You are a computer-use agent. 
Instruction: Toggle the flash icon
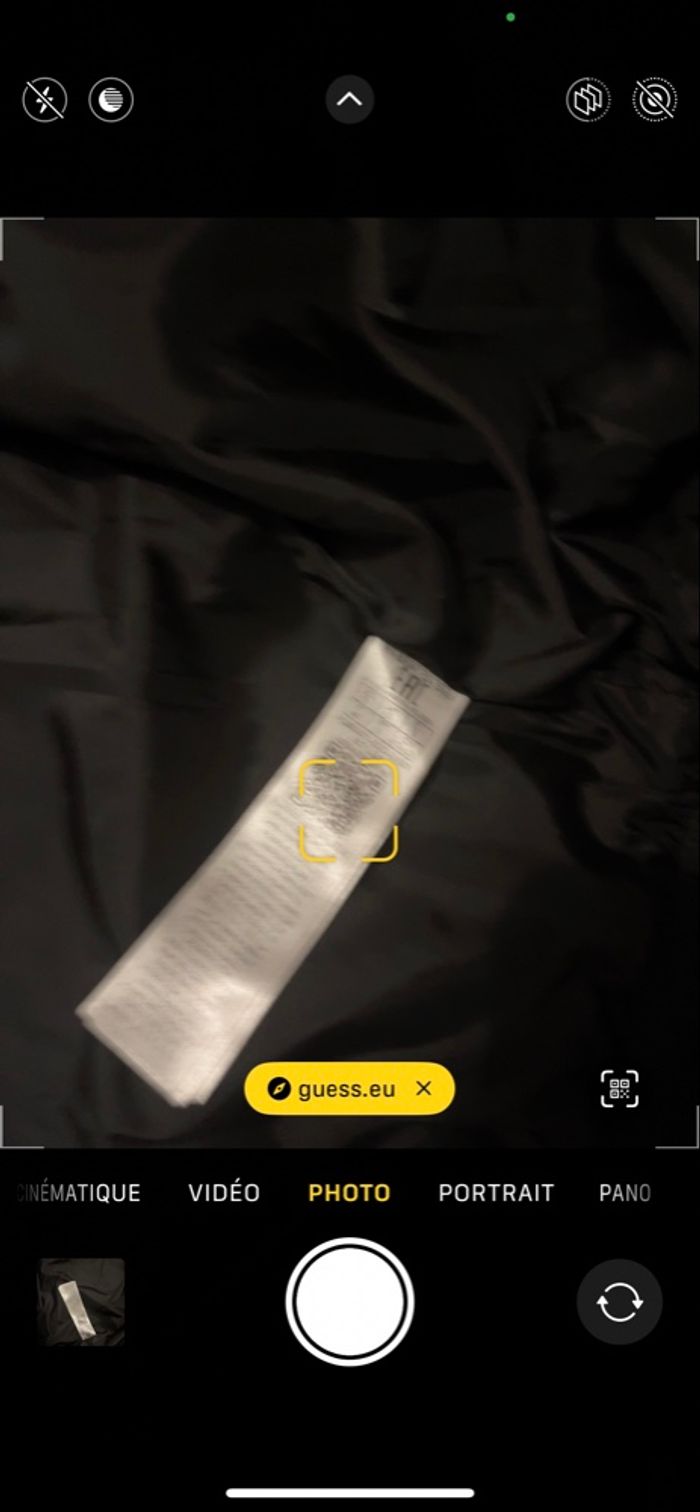(45, 100)
